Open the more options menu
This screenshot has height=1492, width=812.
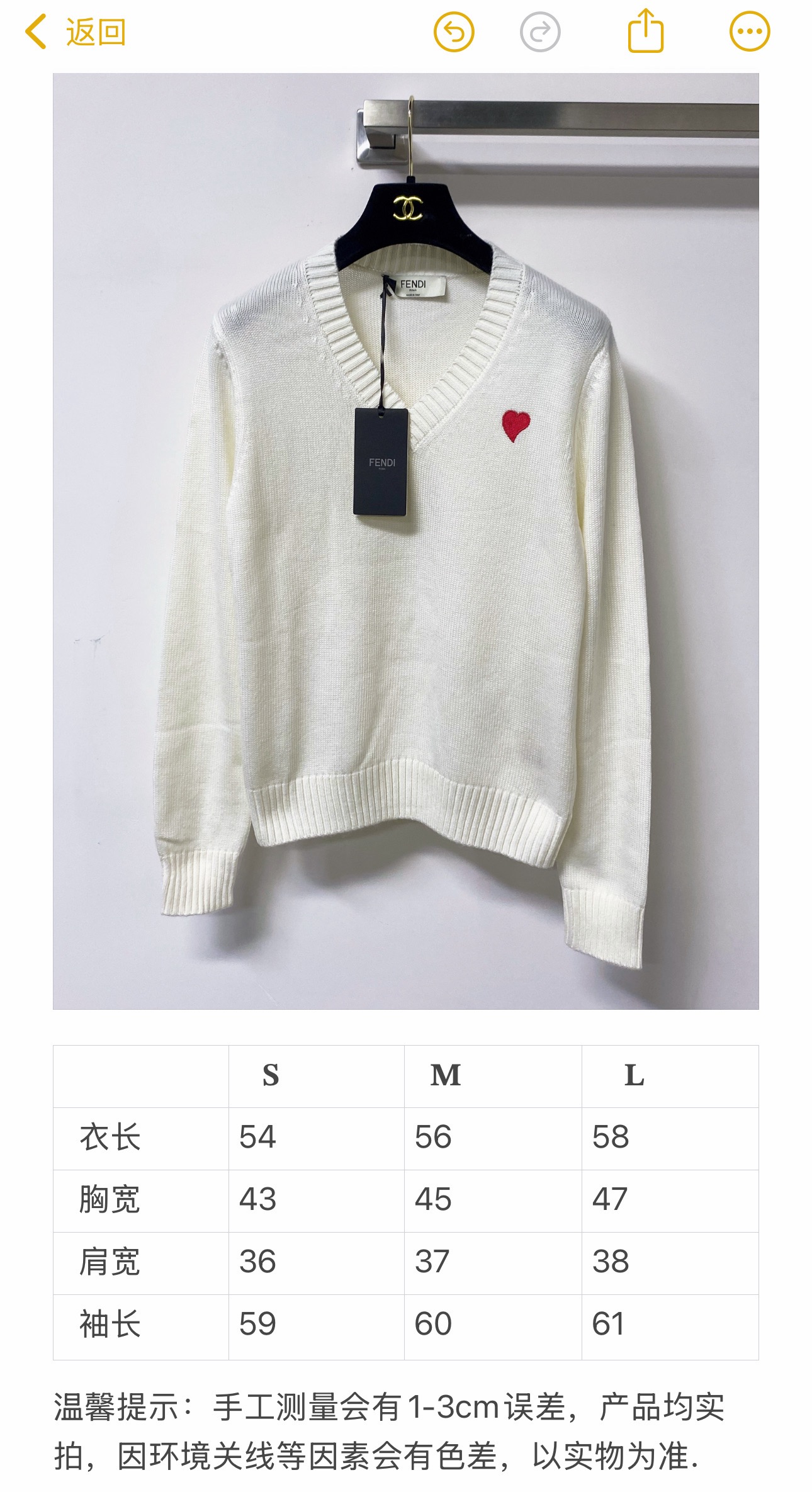pyautogui.click(x=749, y=31)
